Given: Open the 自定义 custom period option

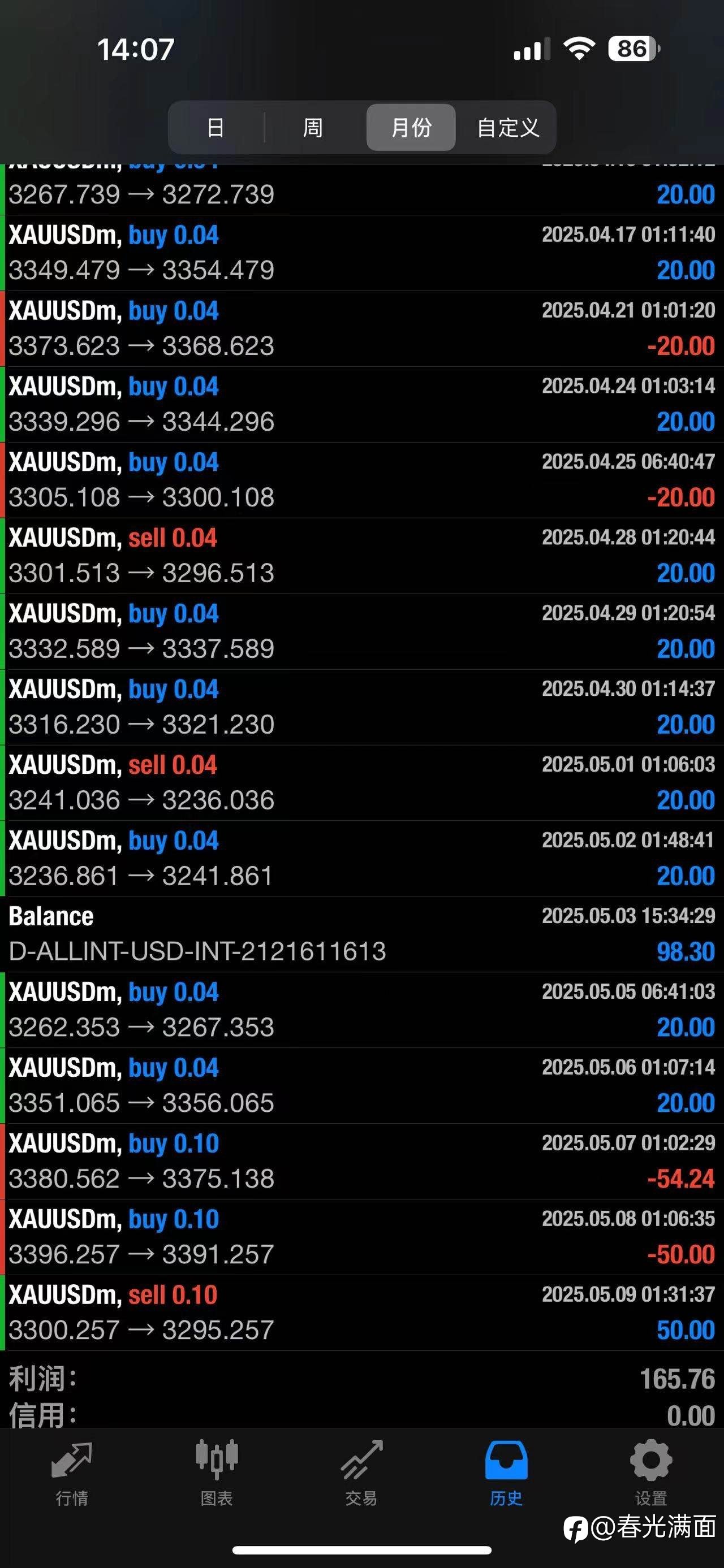Looking at the screenshot, I should pos(508,127).
